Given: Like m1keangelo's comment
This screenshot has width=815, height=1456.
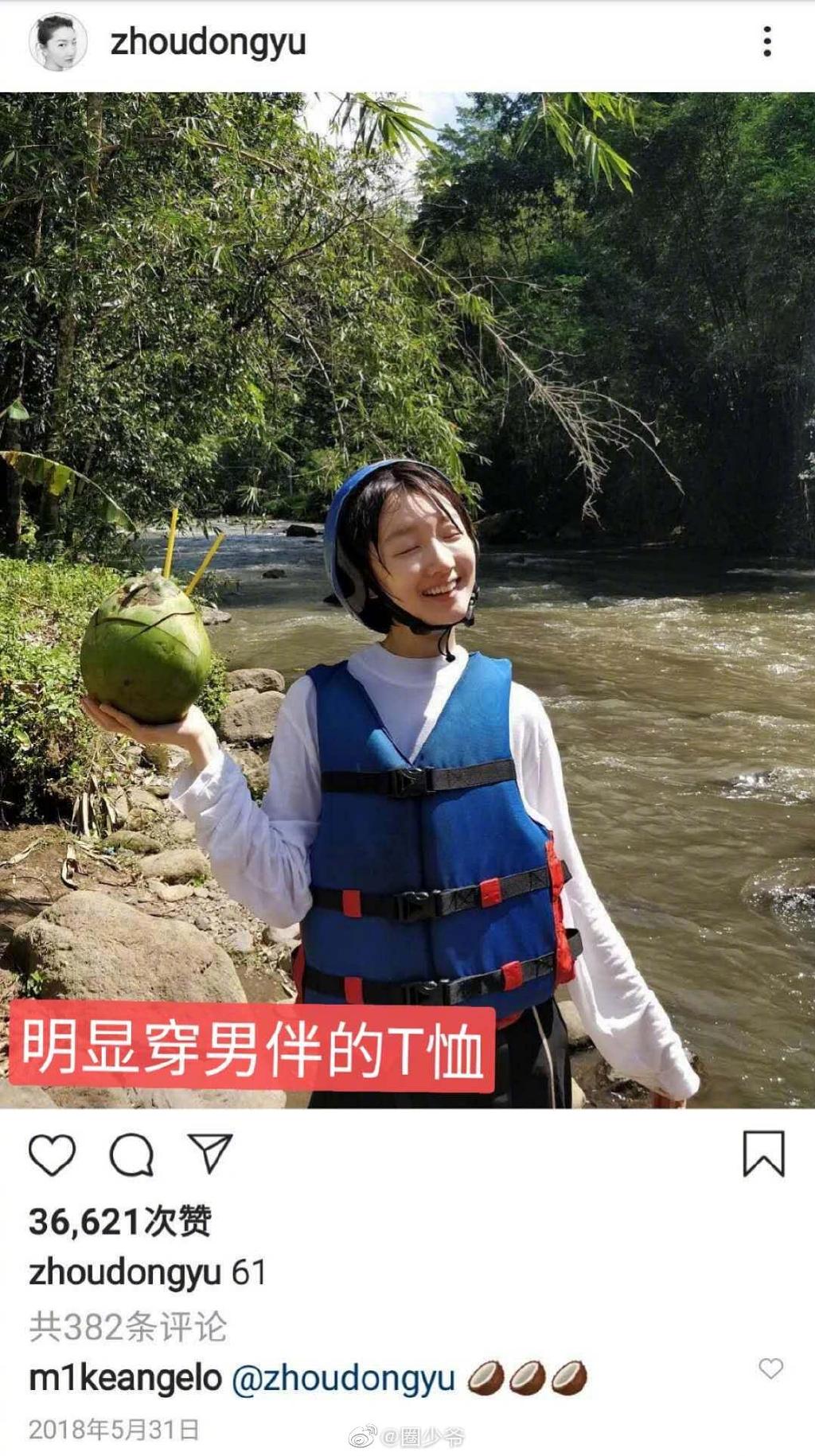Looking at the screenshot, I should [x=770, y=1368].
